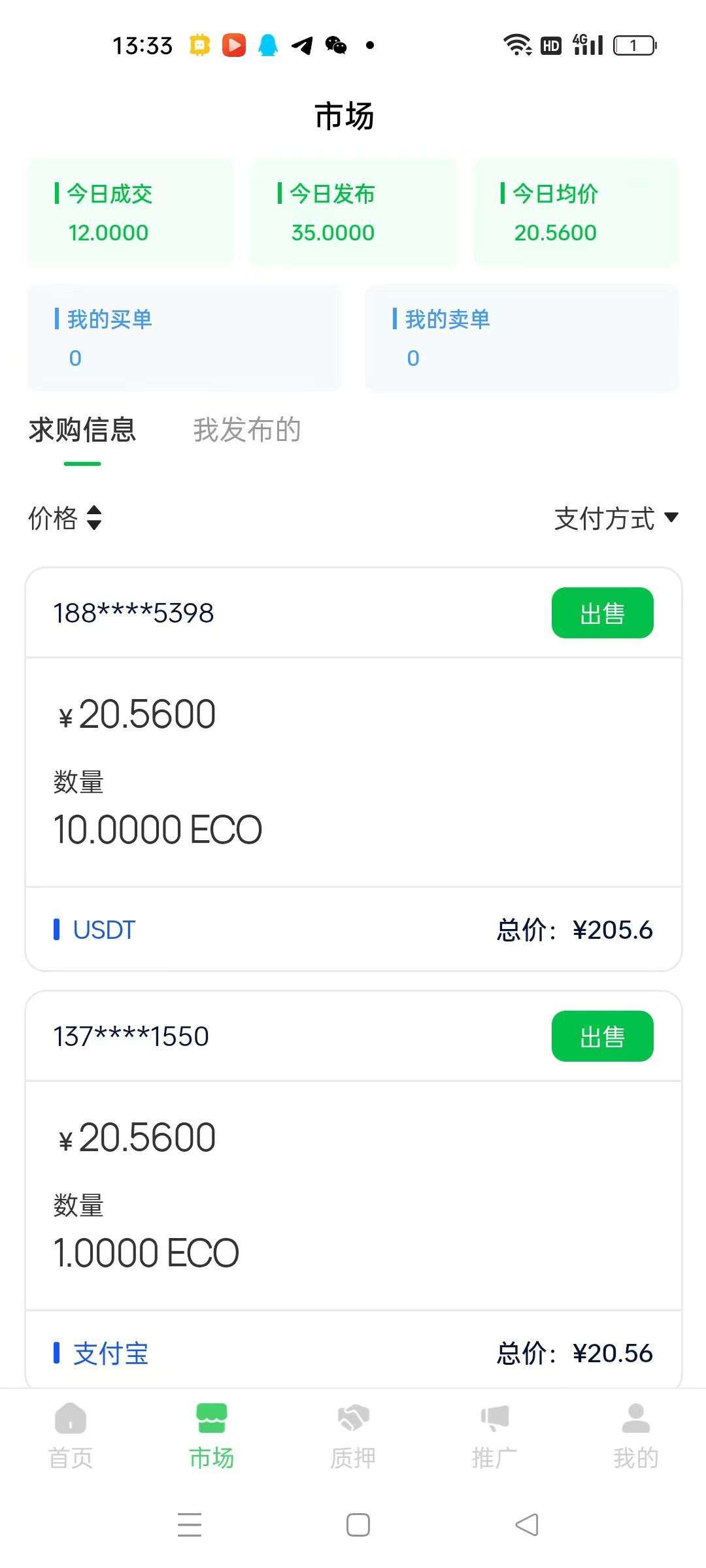The height and width of the screenshot is (1568, 706).
Task: Tap the 出售 button for user 188****5398
Action: click(x=602, y=612)
